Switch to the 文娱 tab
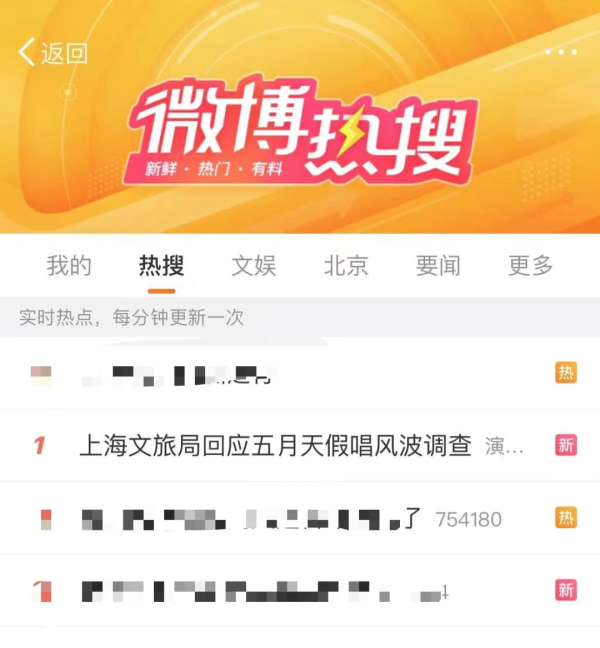600x648 pixels. (253, 265)
